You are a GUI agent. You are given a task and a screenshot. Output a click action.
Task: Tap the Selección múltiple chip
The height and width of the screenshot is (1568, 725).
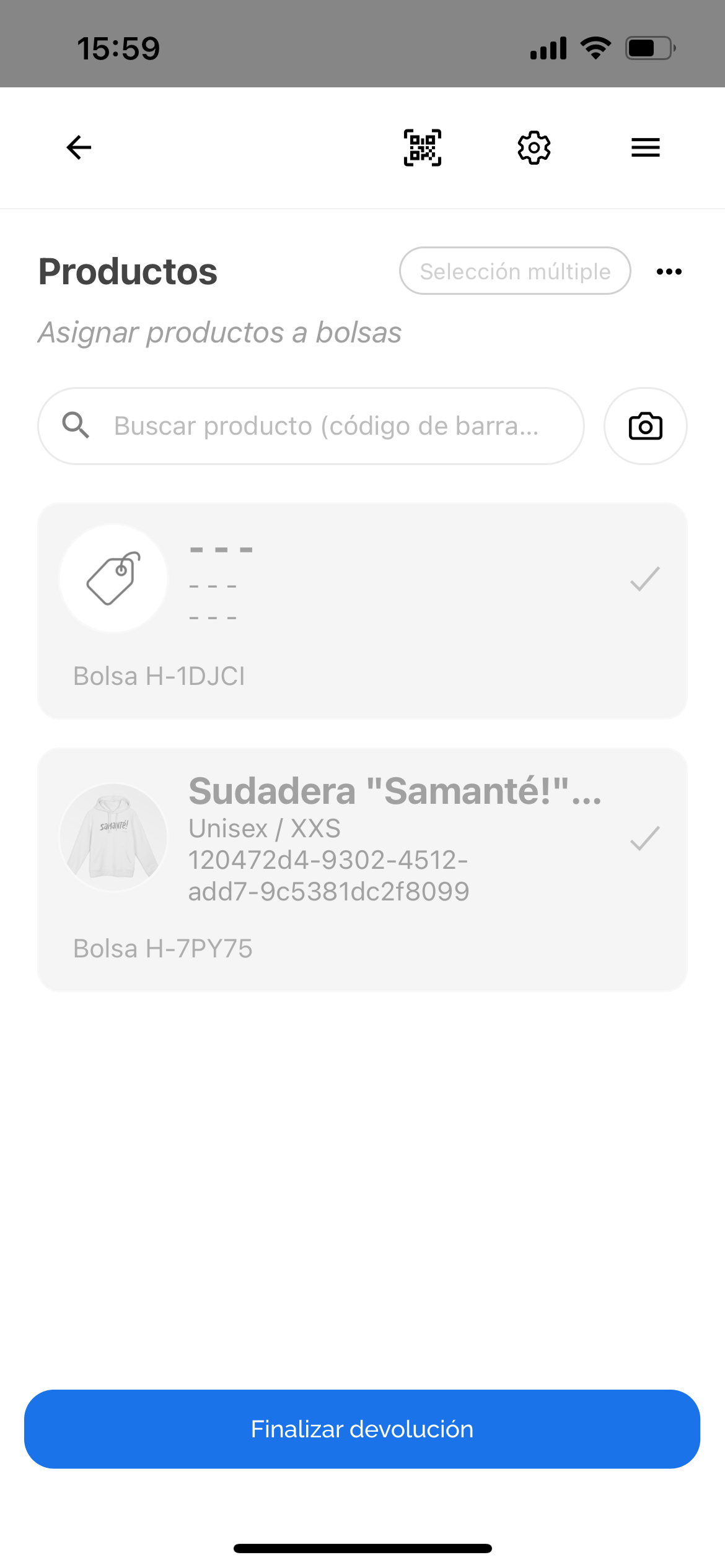point(515,271)
